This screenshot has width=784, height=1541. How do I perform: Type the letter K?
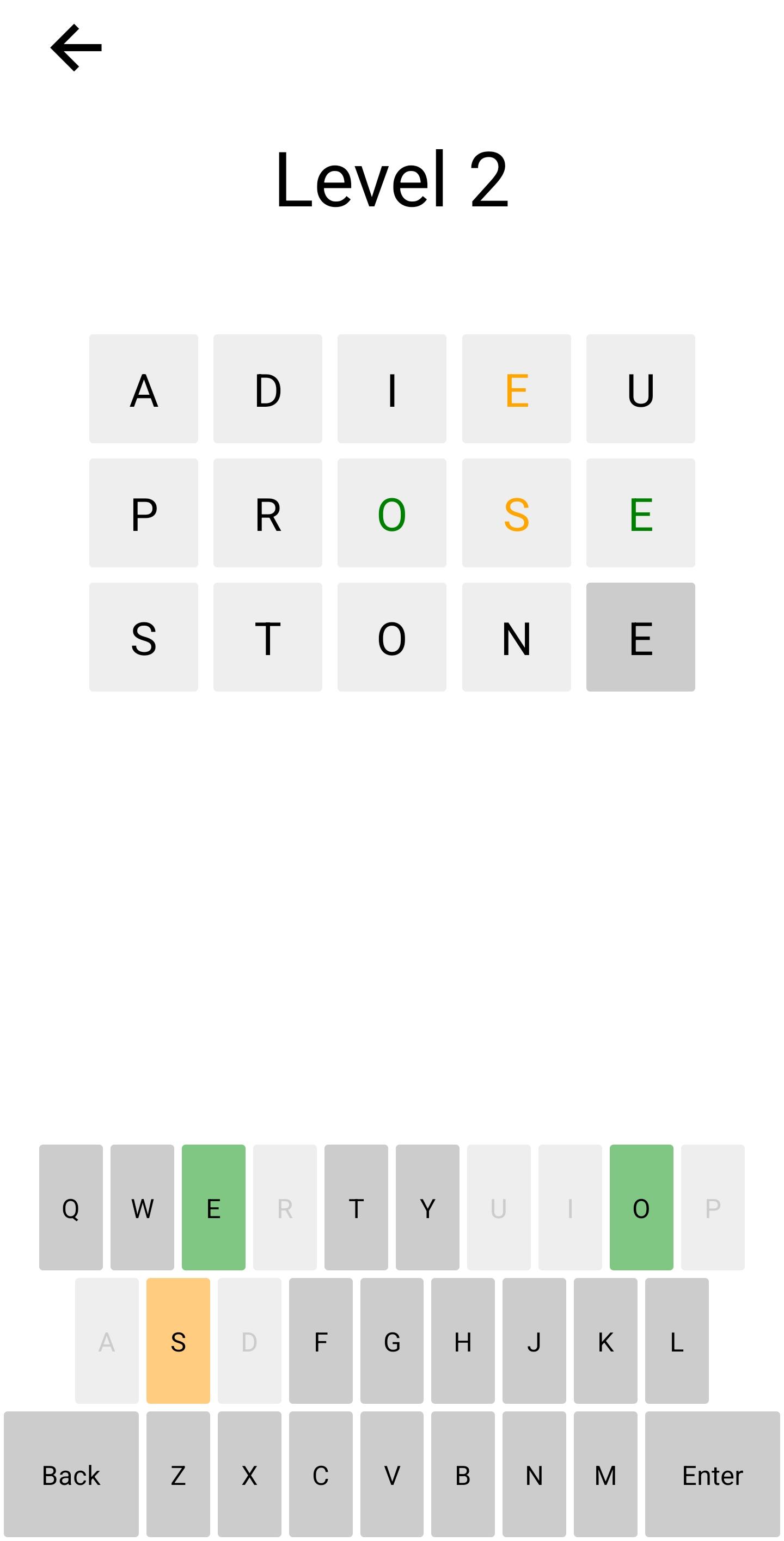coord(605,1342)
